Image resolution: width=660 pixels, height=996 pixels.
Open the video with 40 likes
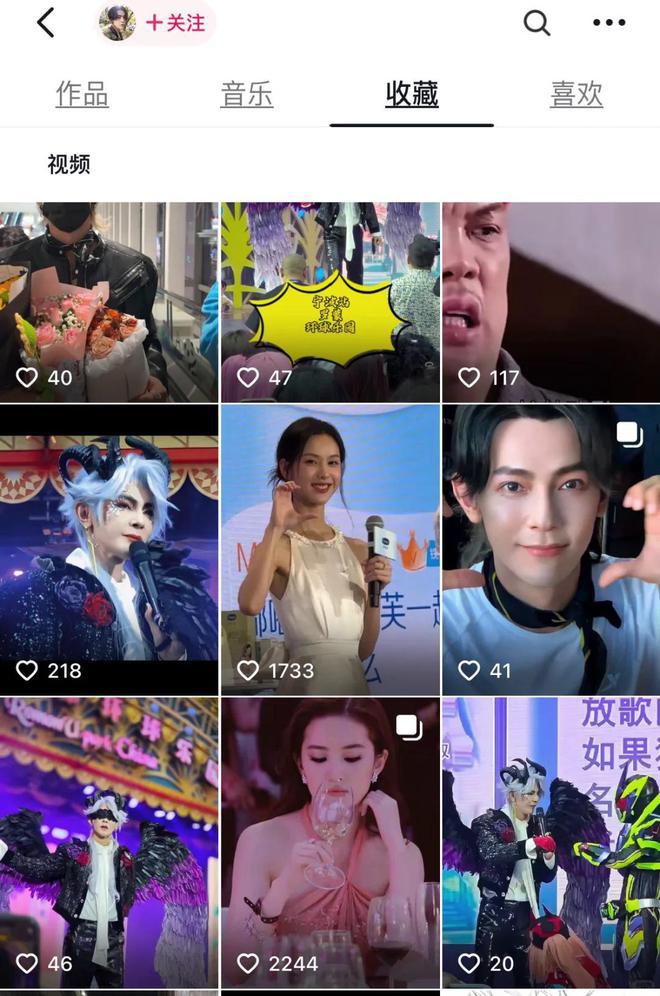108,300
